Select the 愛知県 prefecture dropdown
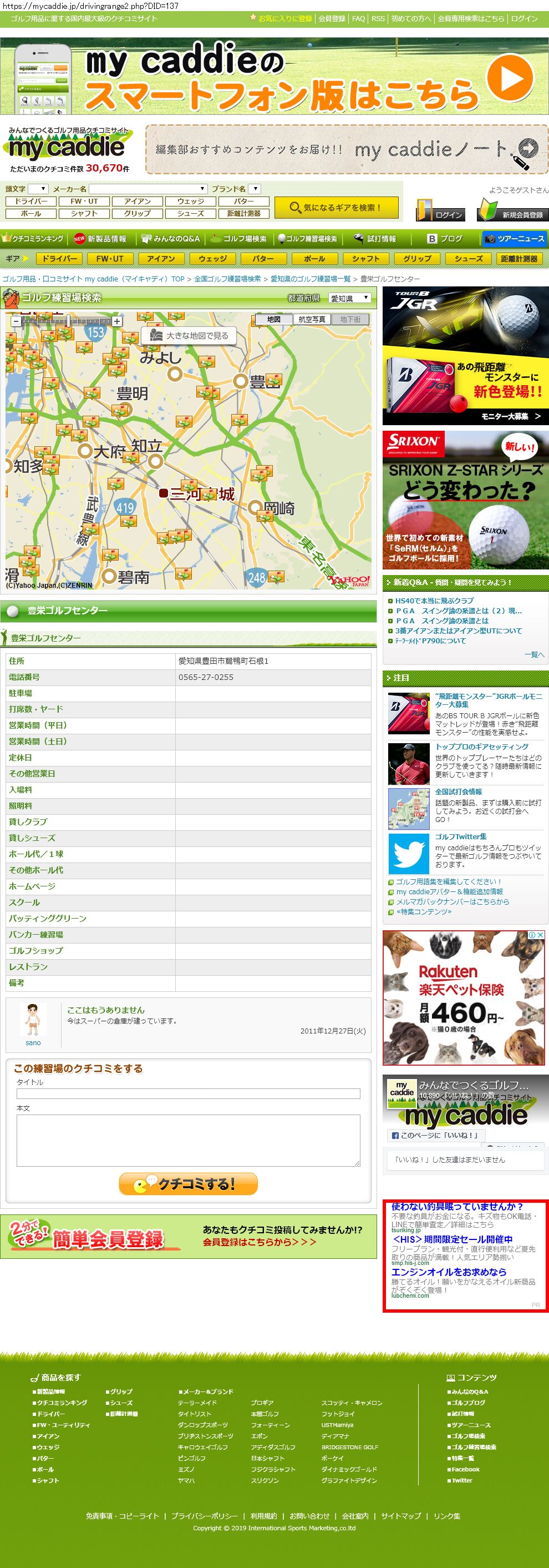 pos(349,298)
